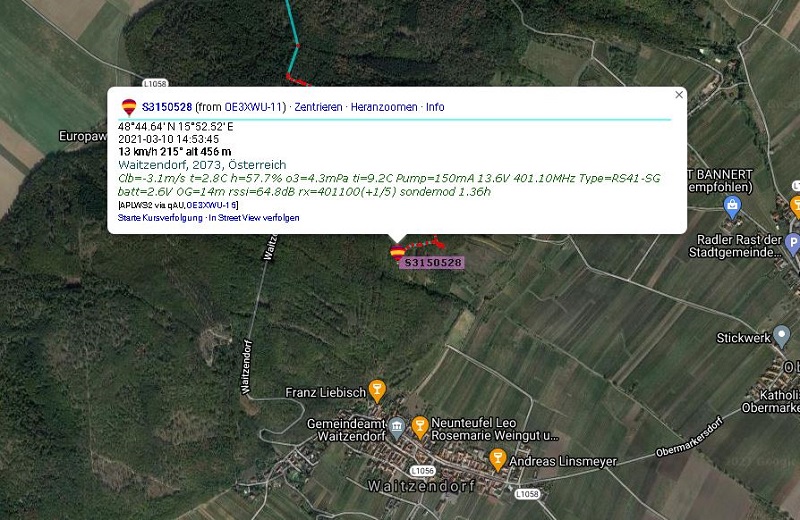
Task: Open the Andreas Linsmeyer place marker
Action: click(497, 459)
